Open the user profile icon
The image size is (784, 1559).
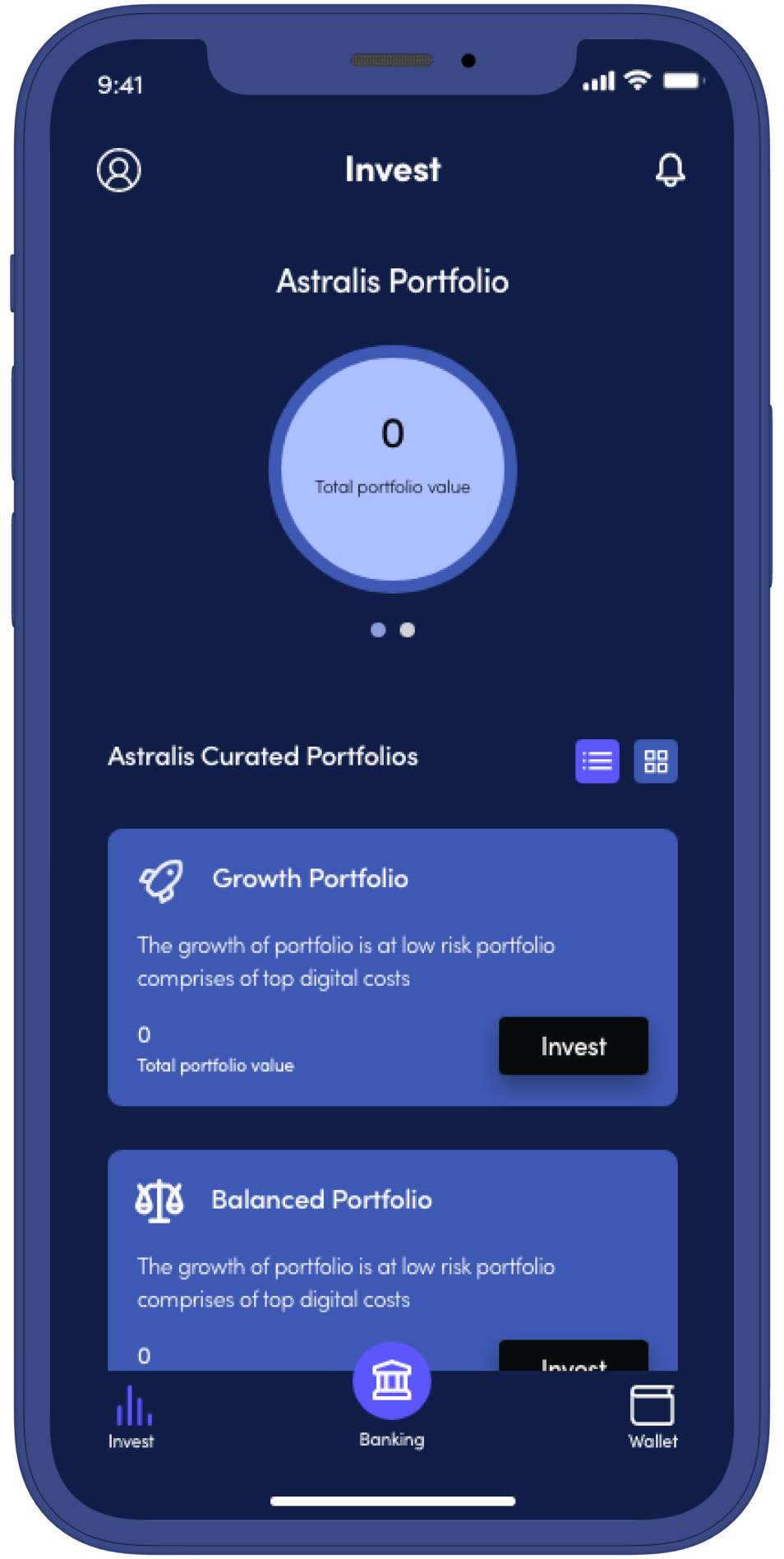coord(119,170)
